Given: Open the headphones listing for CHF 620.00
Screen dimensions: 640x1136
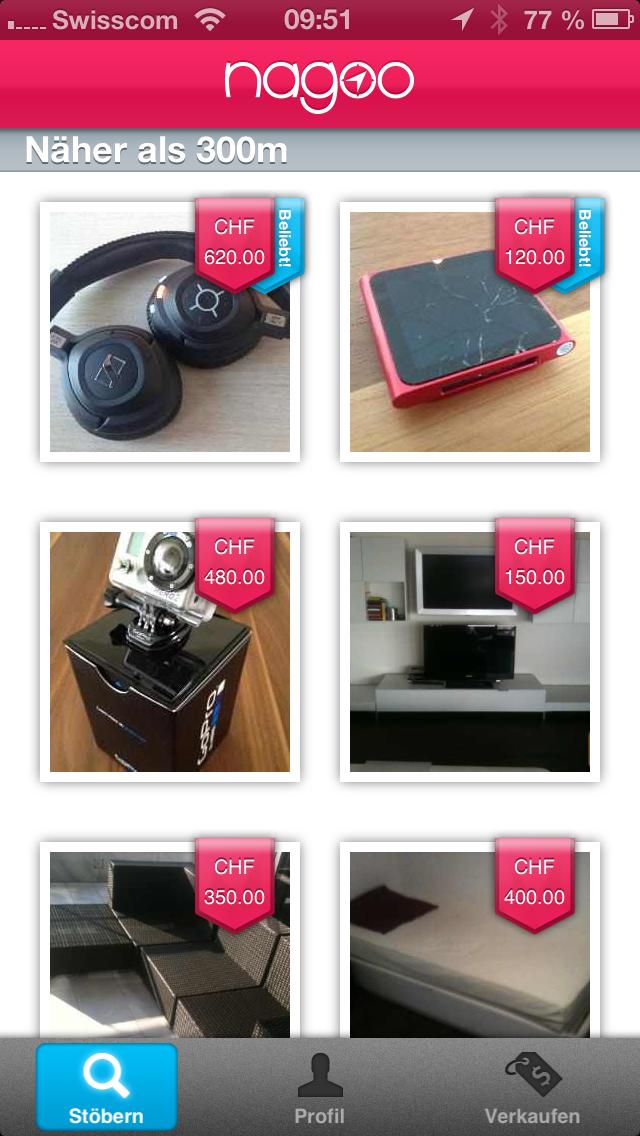Looking at the screenshot, I should (x=170, y=332).
